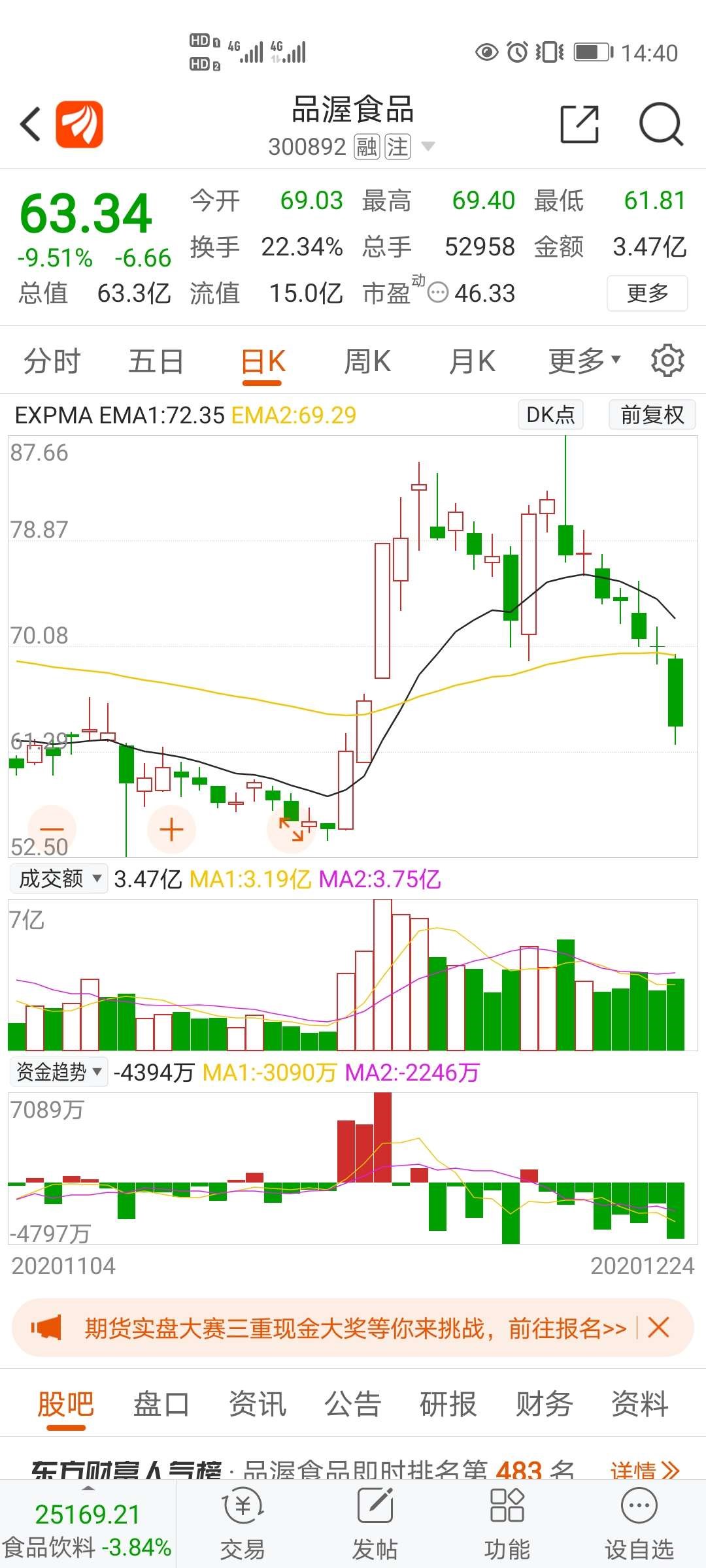Share this stock page

coord(579,124)
